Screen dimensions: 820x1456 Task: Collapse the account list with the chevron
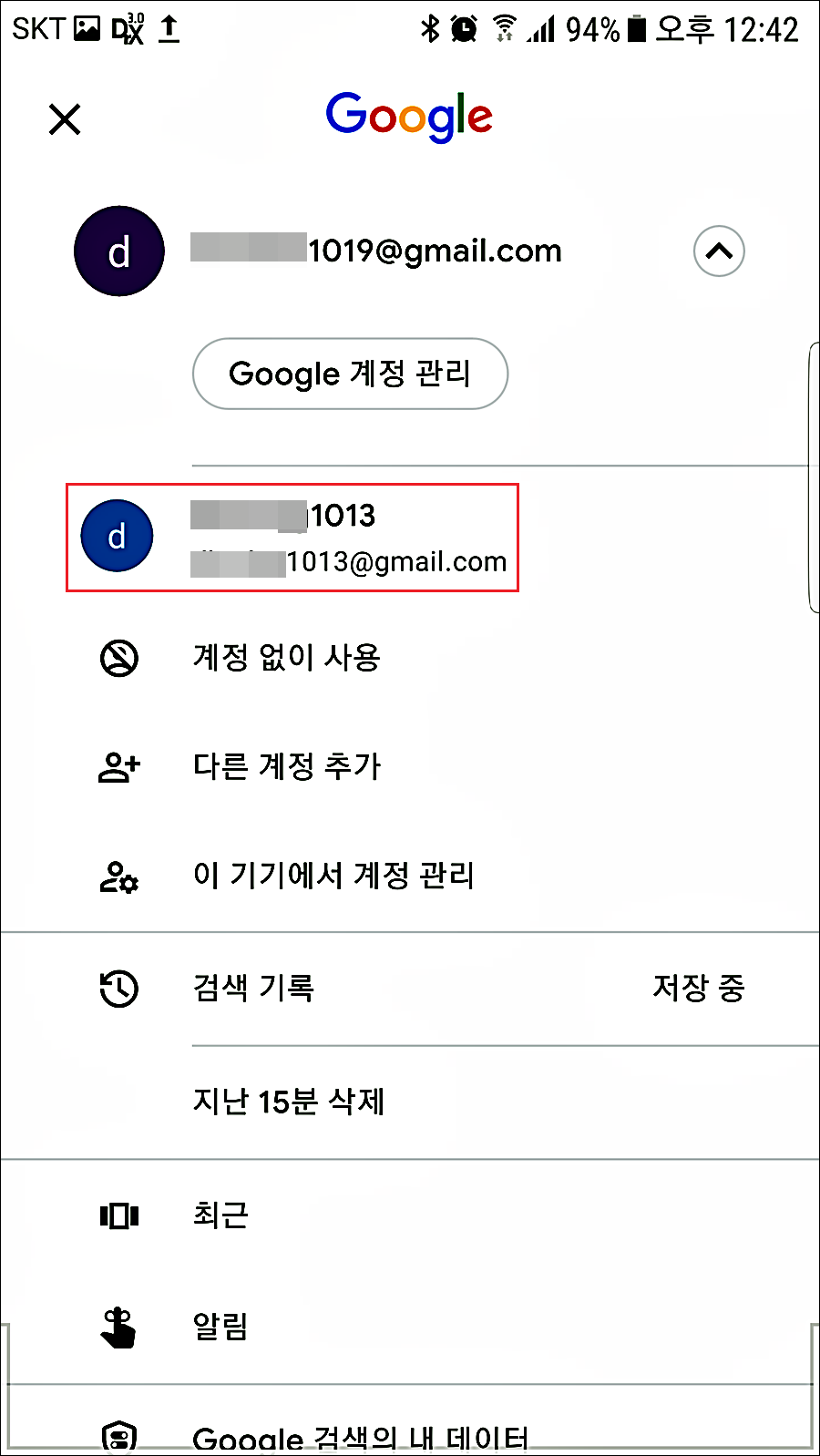[x=718, y=251]
